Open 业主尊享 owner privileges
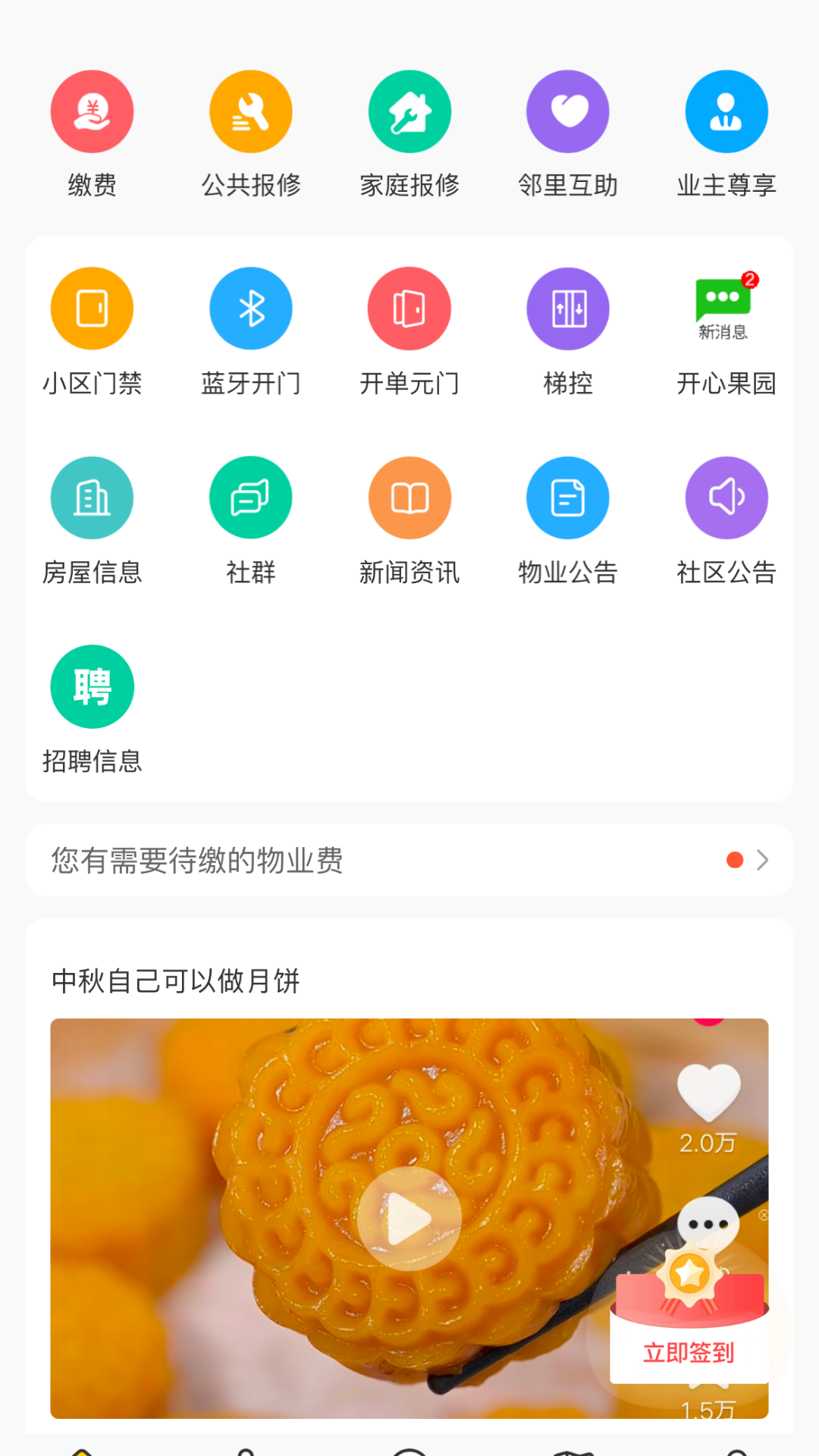 pyautogui.click(x=726, y=111)
